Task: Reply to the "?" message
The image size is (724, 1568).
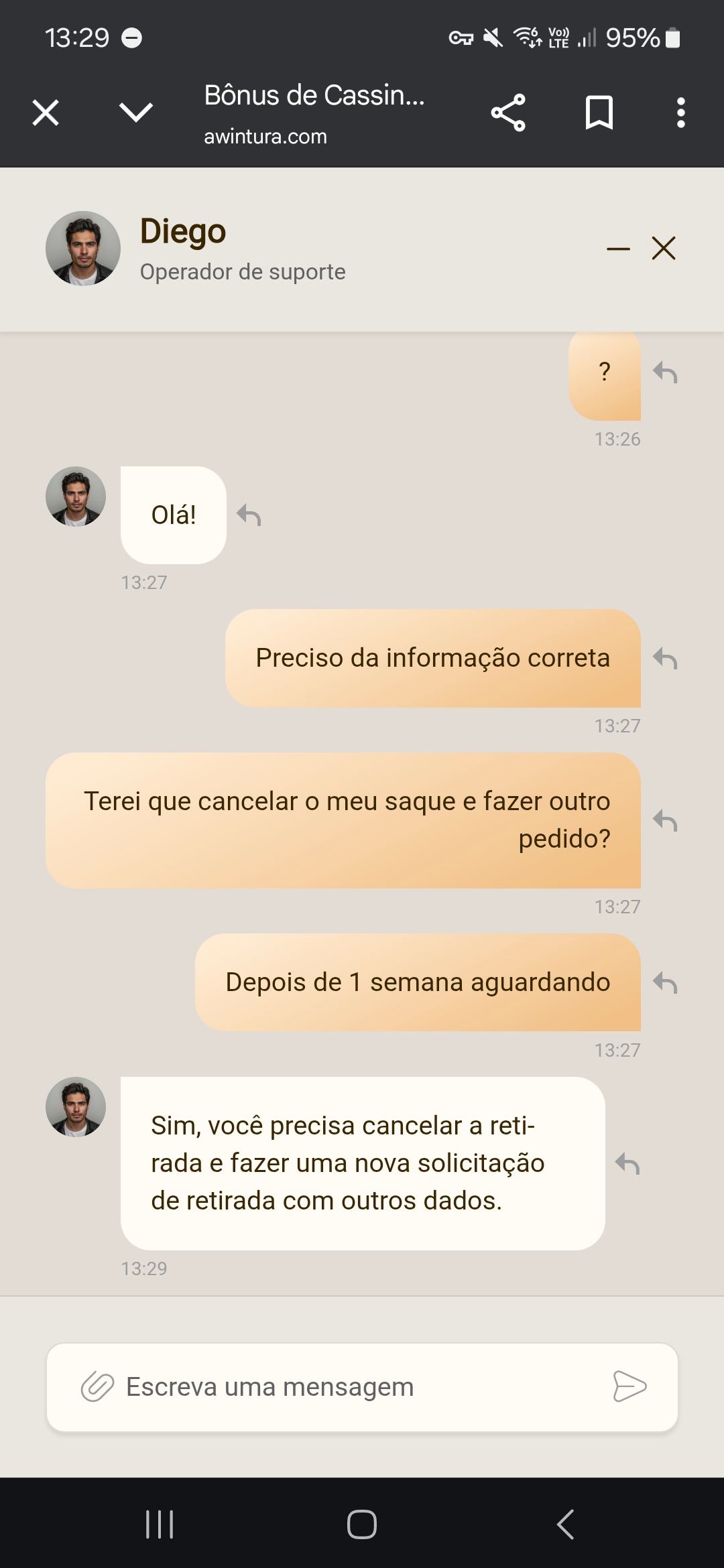Action: point(665,372)
